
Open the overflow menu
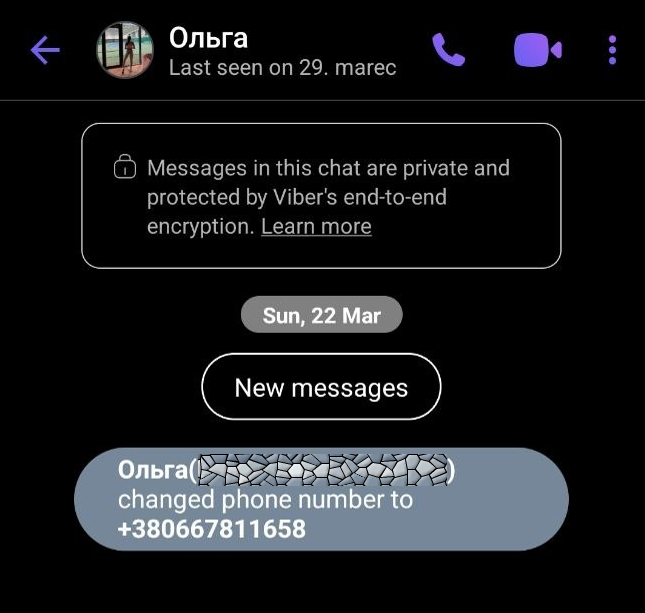[x=612, y=50]
